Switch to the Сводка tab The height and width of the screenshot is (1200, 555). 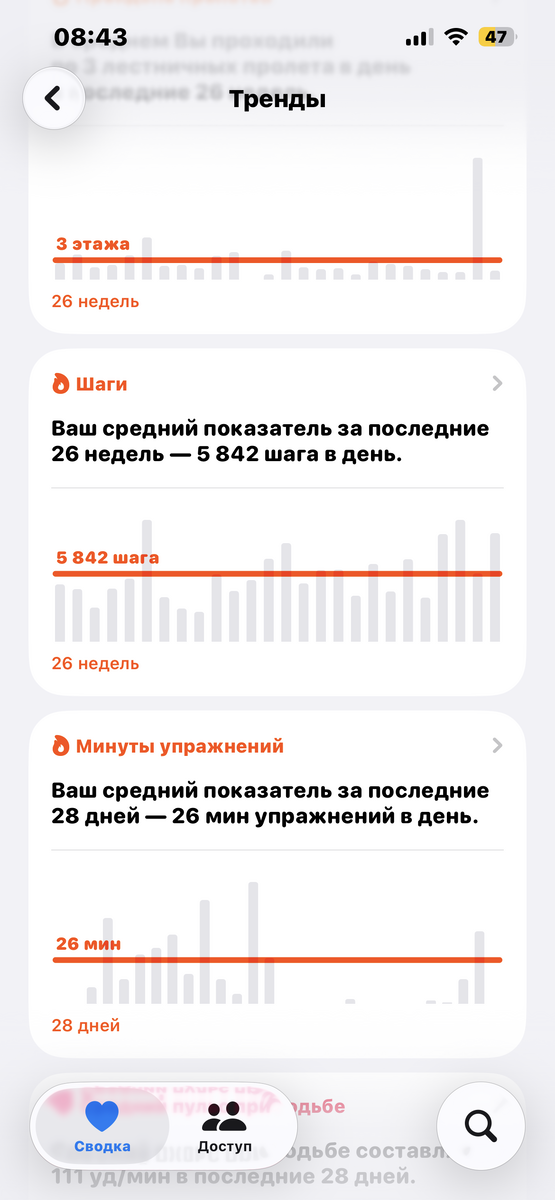(x=102, y=1127)
